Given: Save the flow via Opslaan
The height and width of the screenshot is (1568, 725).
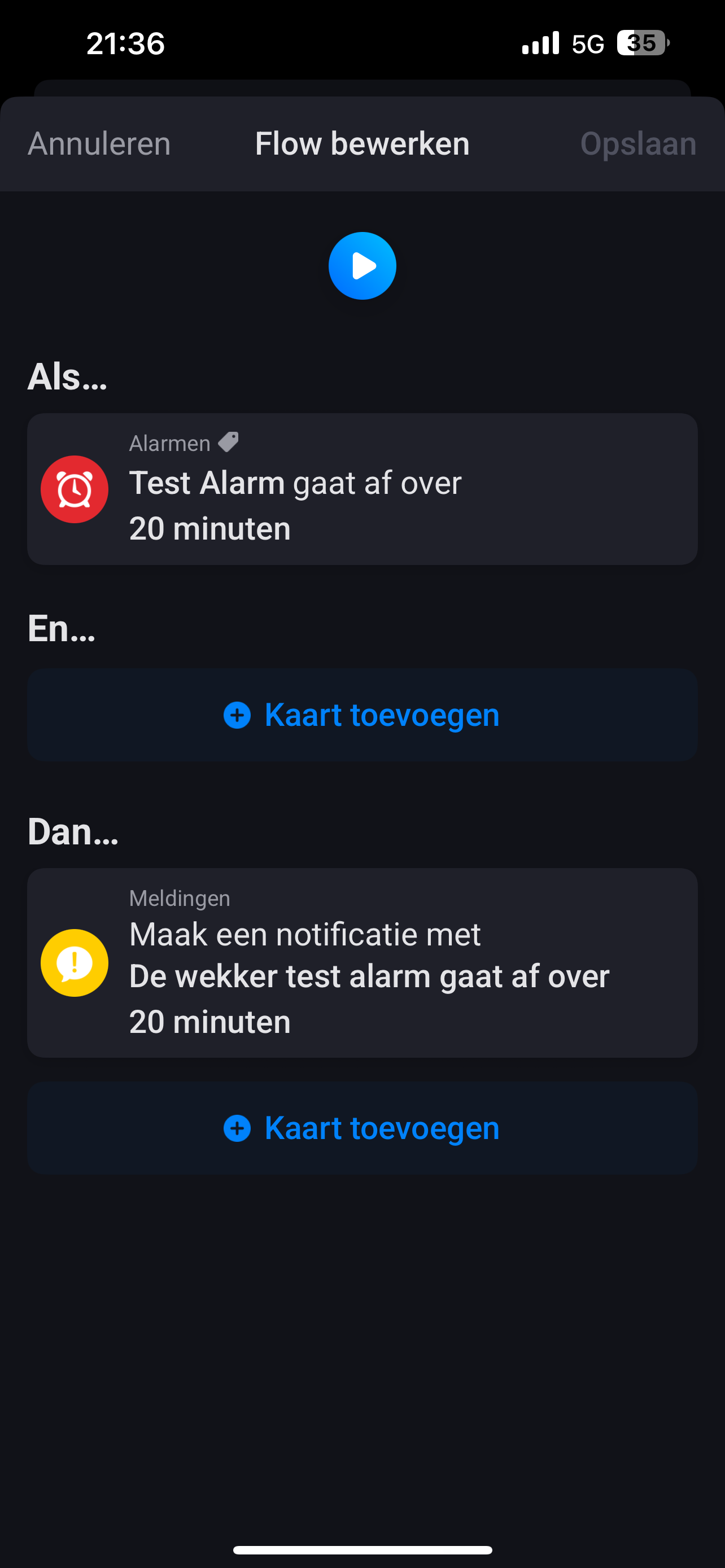Looking at the screenshot, I should point(637,144).
